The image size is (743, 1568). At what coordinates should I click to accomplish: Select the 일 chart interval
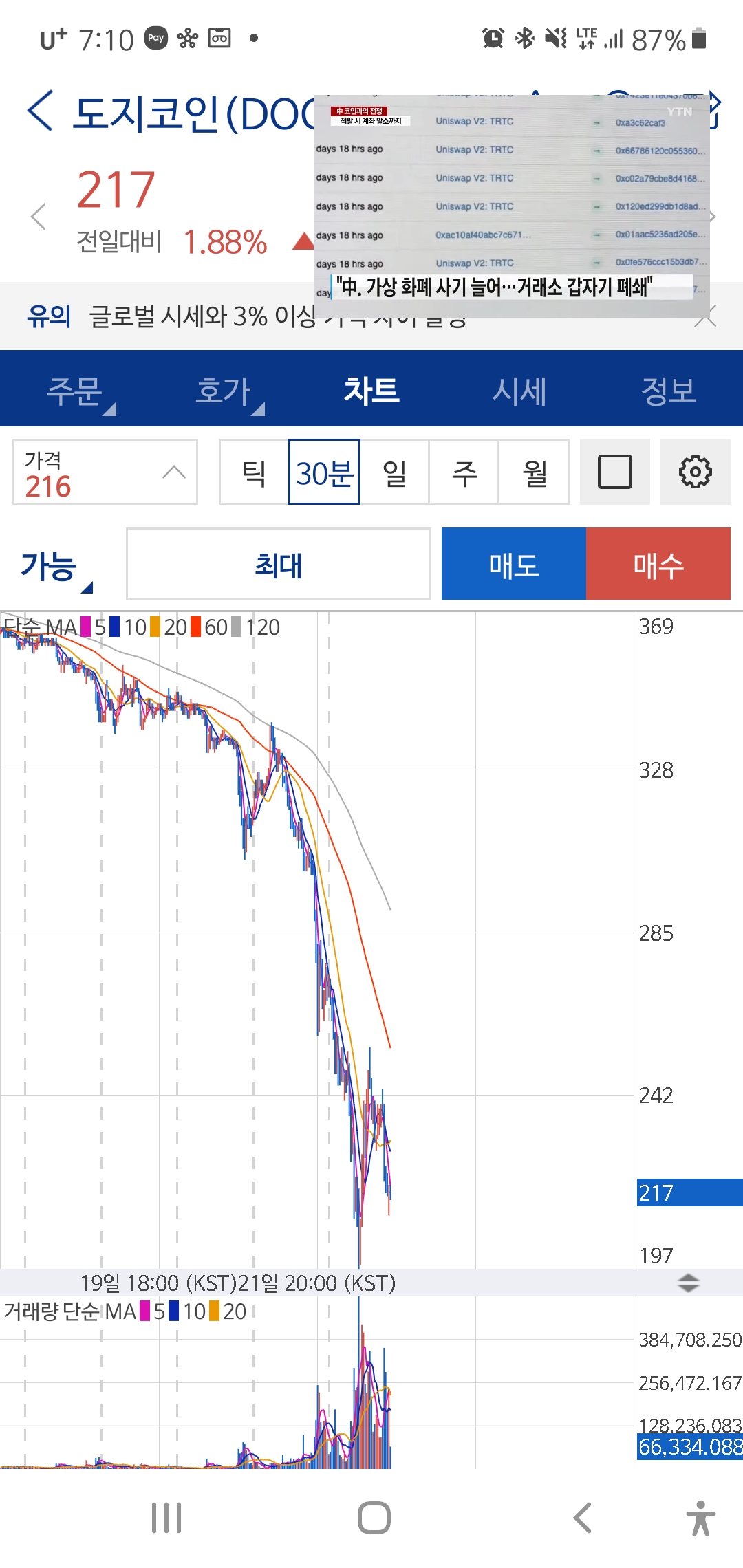pos(394,472)
